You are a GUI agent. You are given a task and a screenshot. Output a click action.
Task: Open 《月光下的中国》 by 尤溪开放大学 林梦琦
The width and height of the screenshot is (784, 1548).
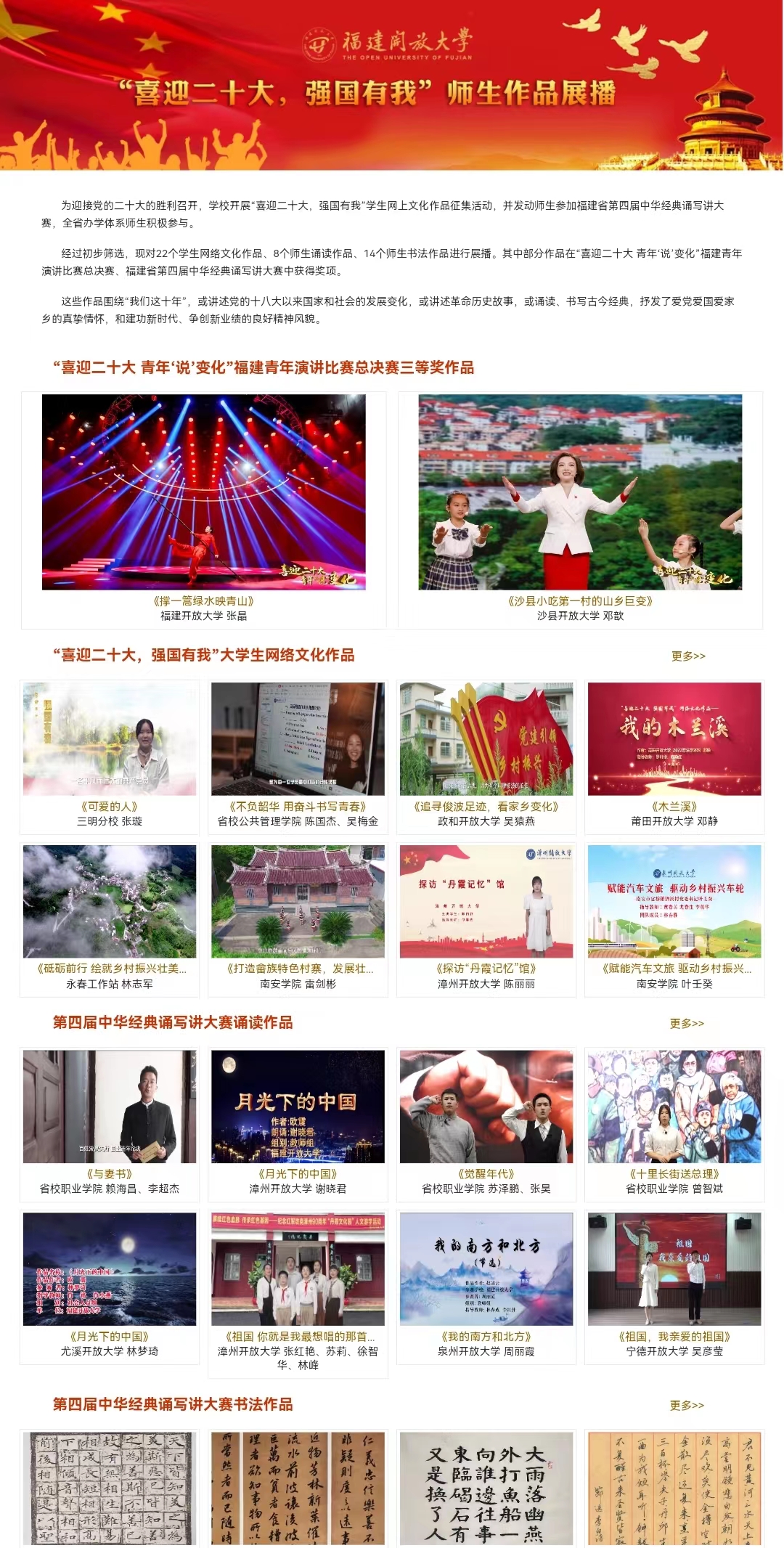coord(110,1269)
